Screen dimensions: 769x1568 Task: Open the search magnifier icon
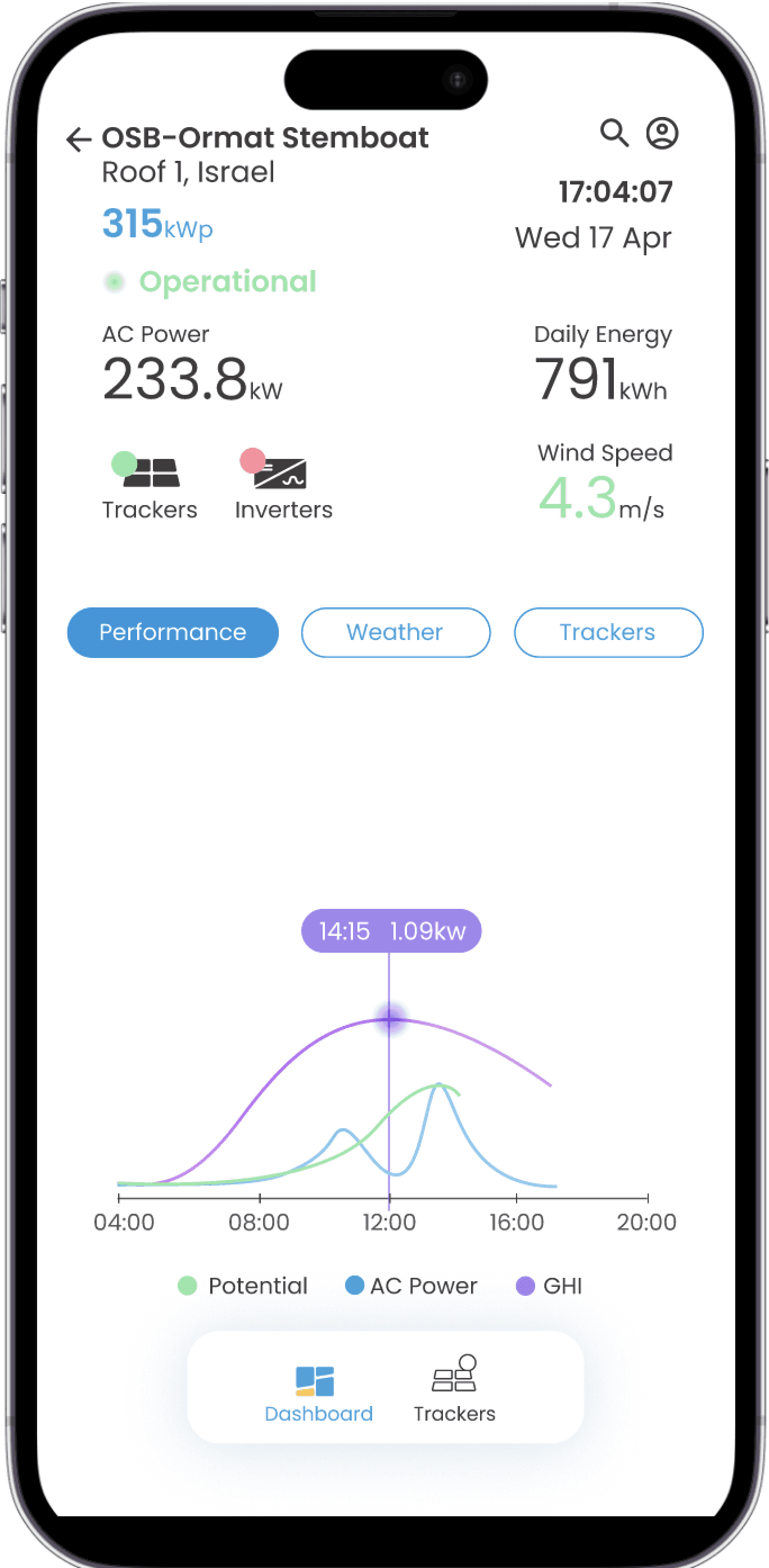614,133
